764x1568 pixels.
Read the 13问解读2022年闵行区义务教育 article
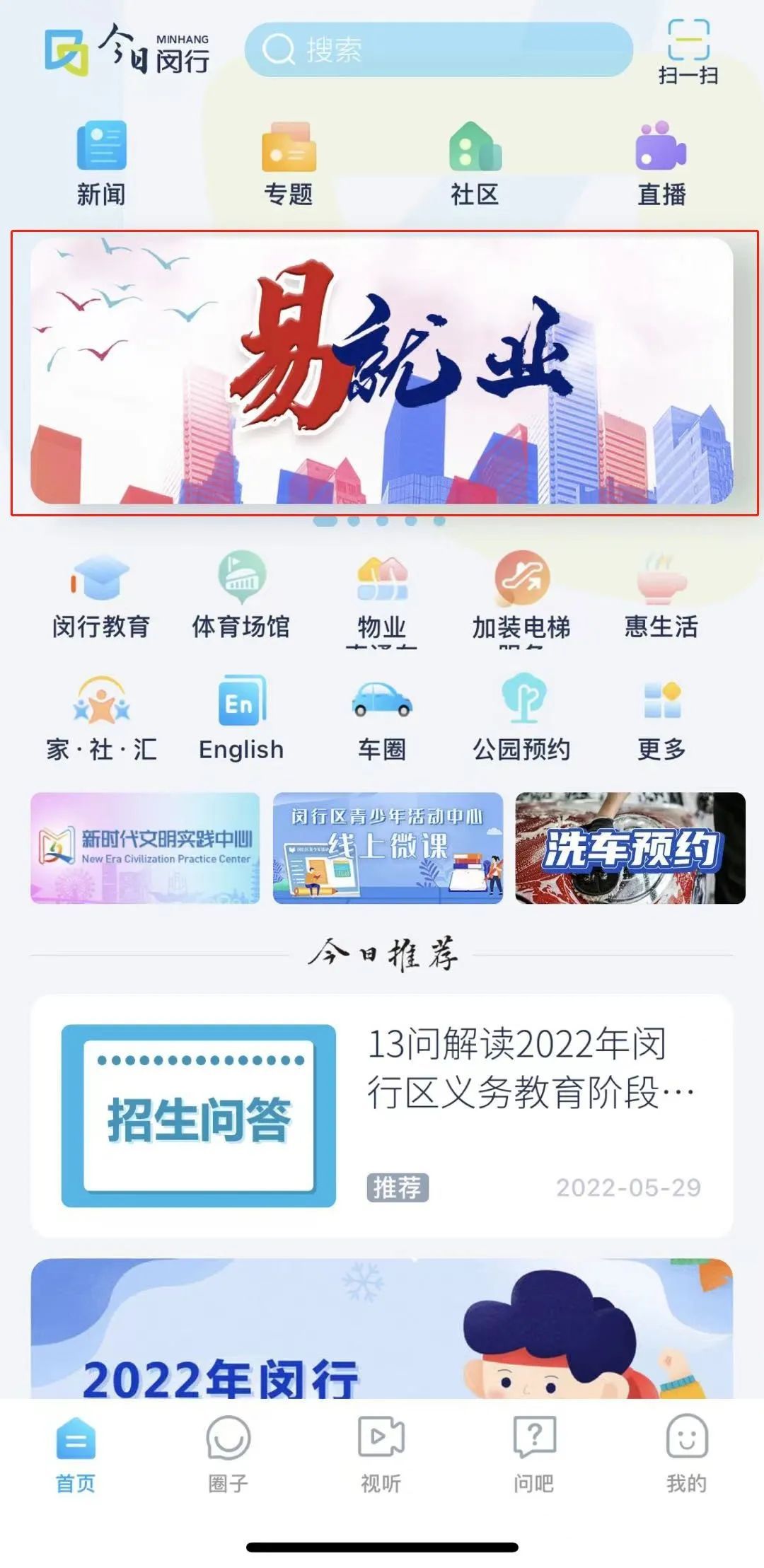tap(382, 1115)
